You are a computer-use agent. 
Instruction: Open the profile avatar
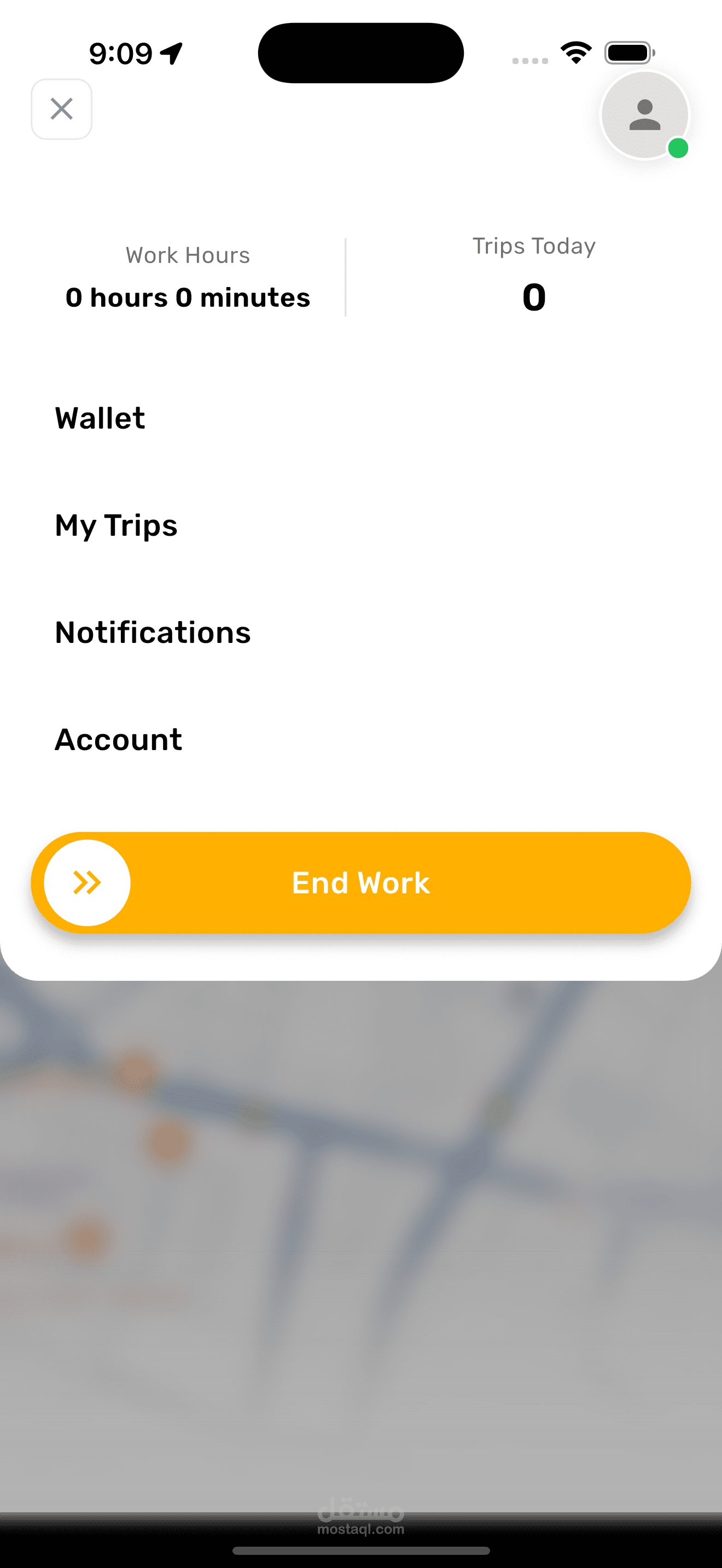(x=644, y=115)
